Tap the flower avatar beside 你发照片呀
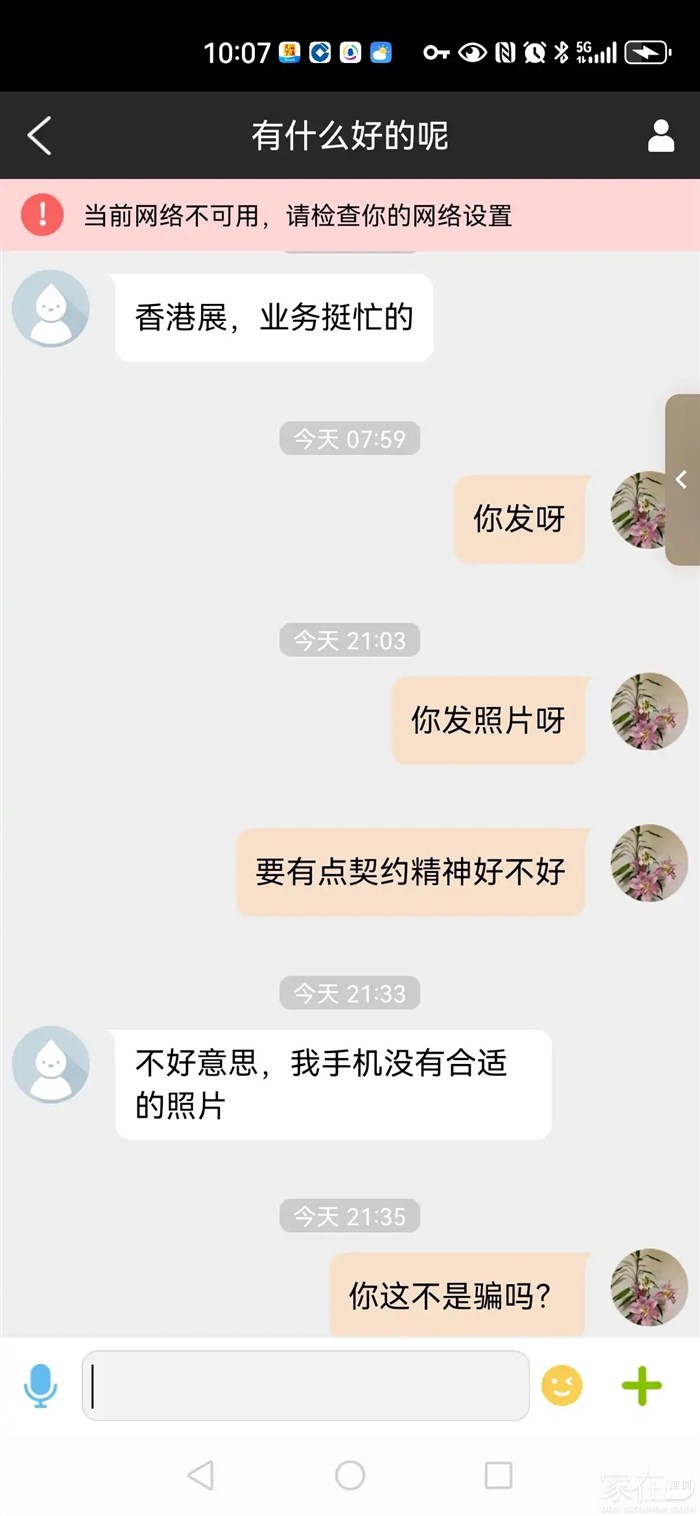The width and height of the screenshot is (700, 1516). [649, 711]
